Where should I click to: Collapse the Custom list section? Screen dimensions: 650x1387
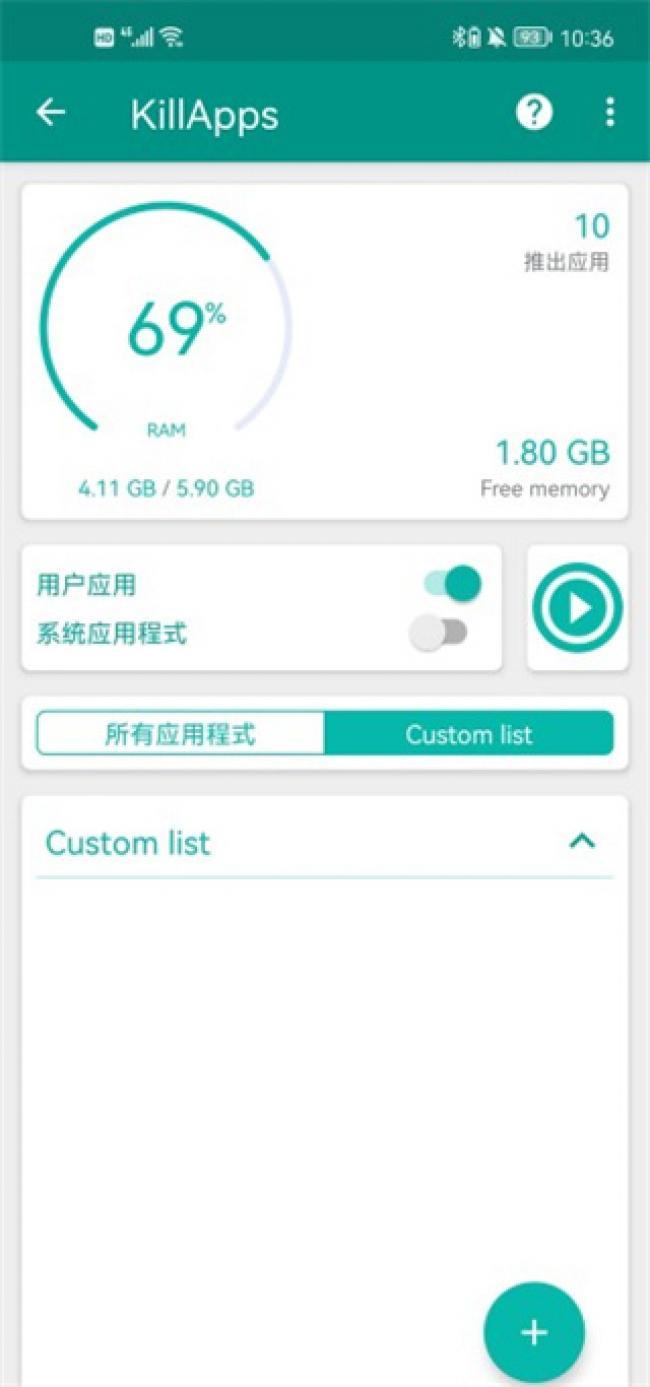[582, 841]
